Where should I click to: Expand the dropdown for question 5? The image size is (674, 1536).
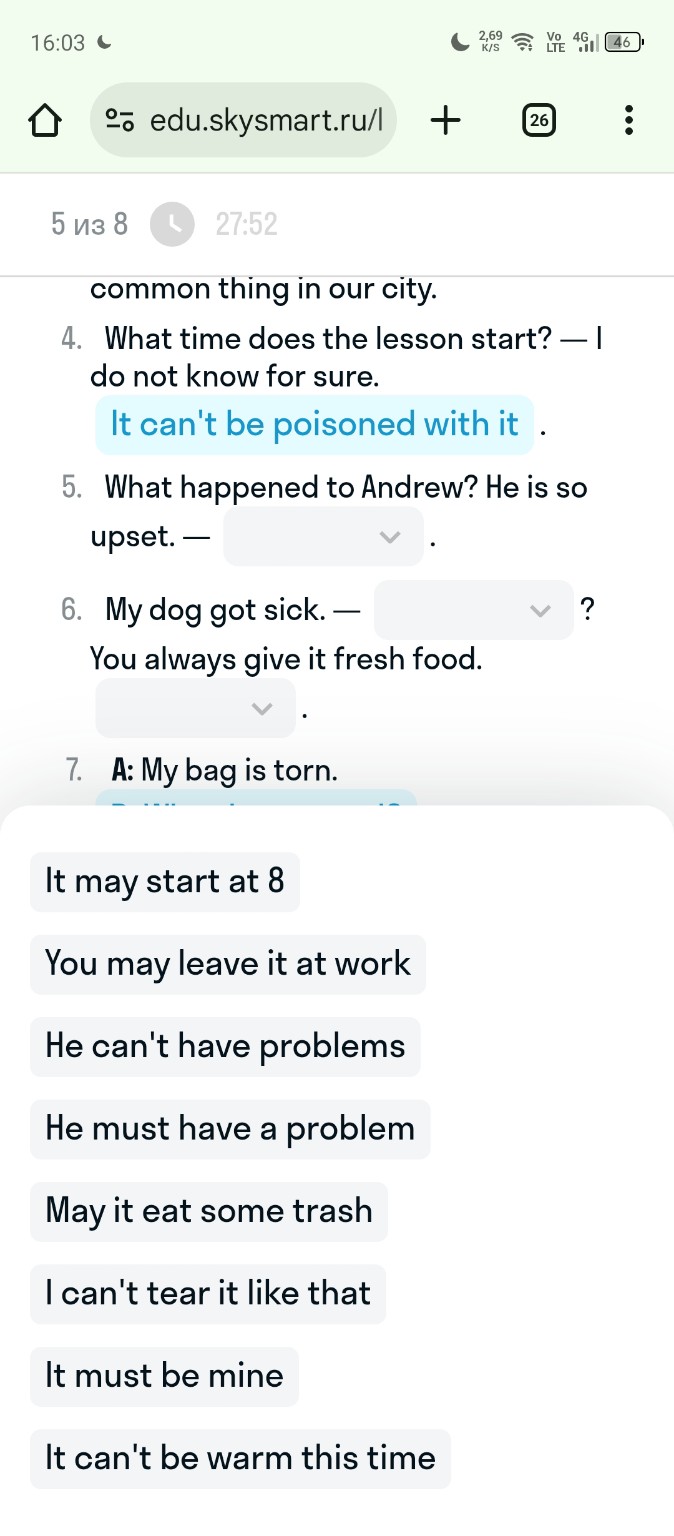(323, 537)
